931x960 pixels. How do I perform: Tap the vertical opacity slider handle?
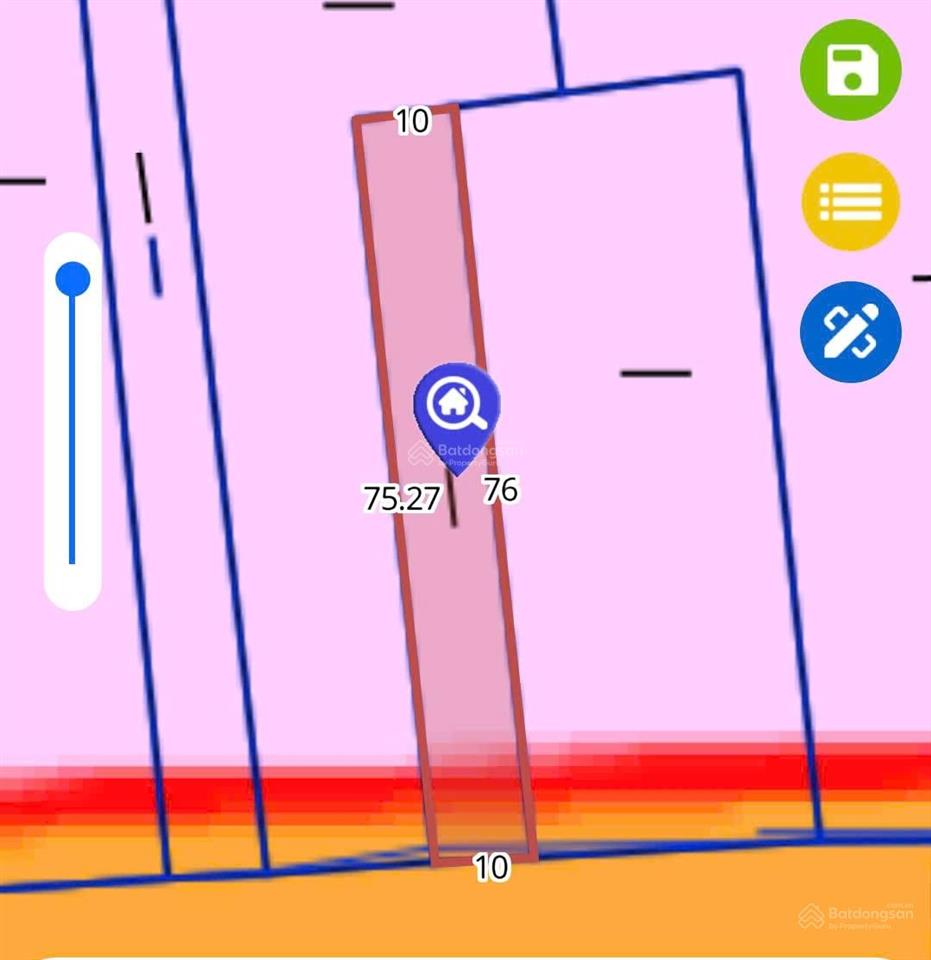click(73, 279)
